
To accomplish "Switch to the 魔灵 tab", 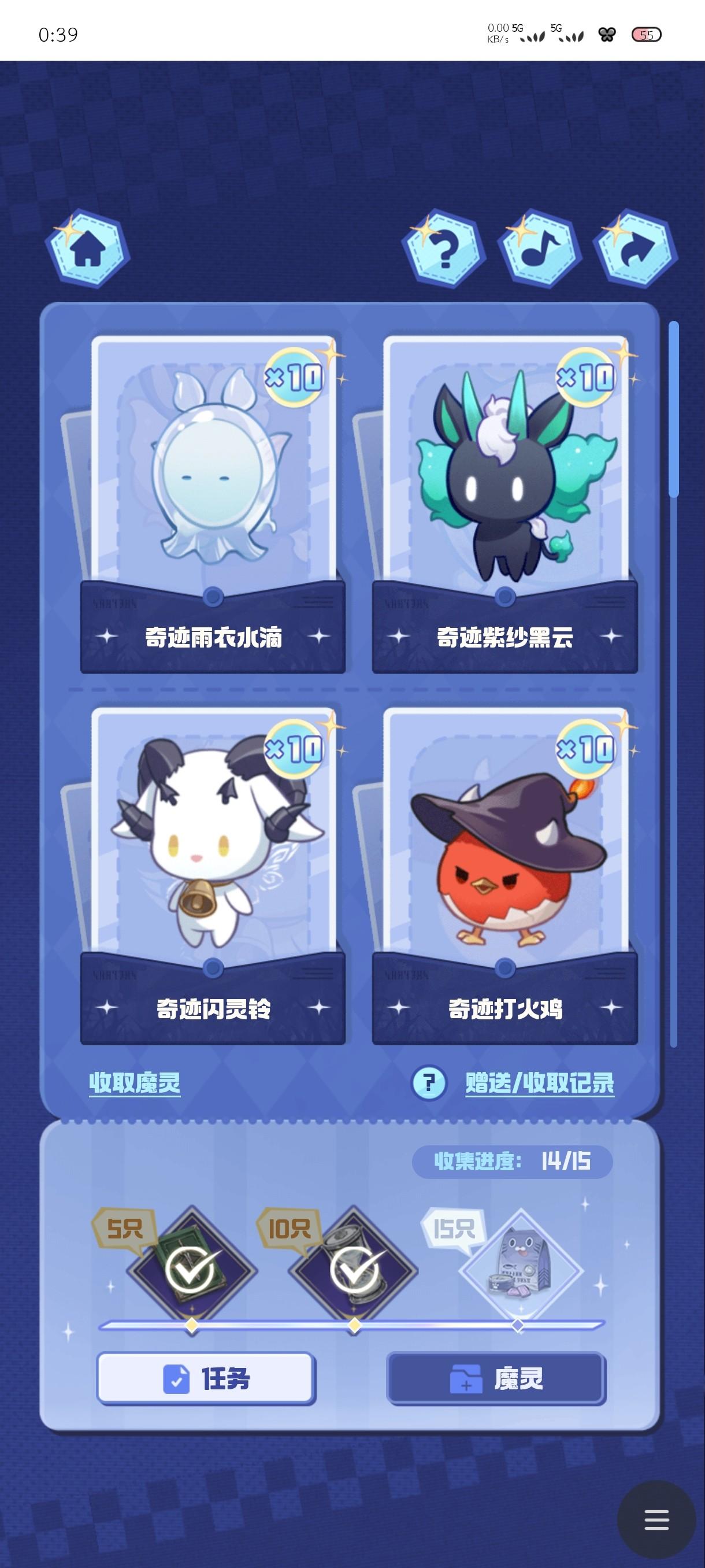I will pos(496,1379).
